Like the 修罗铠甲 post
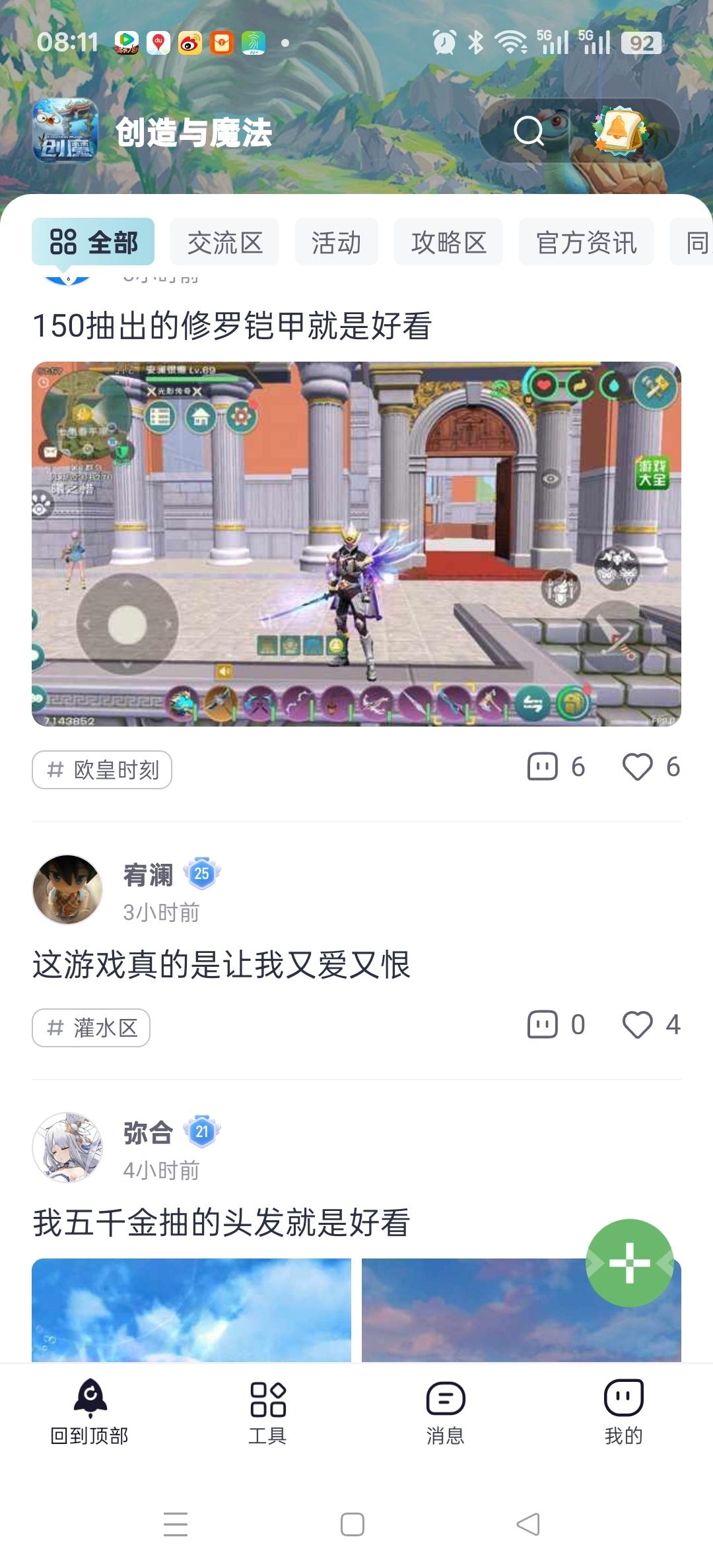The height and width of the screenshot is (1568, 713). pyautogui.click(x=650, y=767)
